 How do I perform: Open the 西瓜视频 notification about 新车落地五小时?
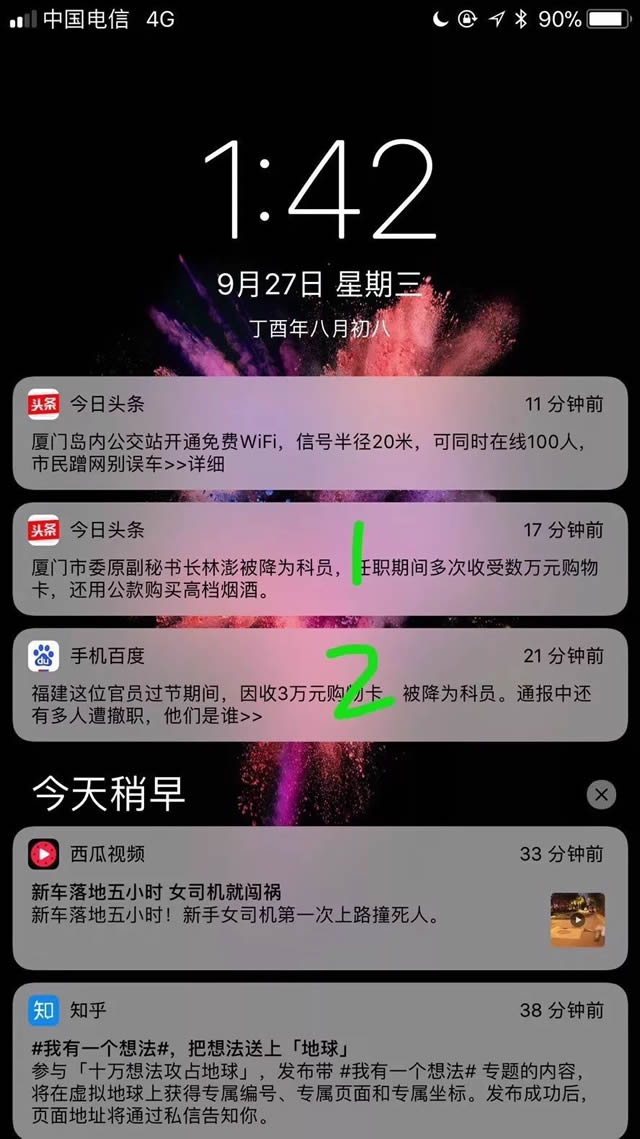click(x=320, y=897)
